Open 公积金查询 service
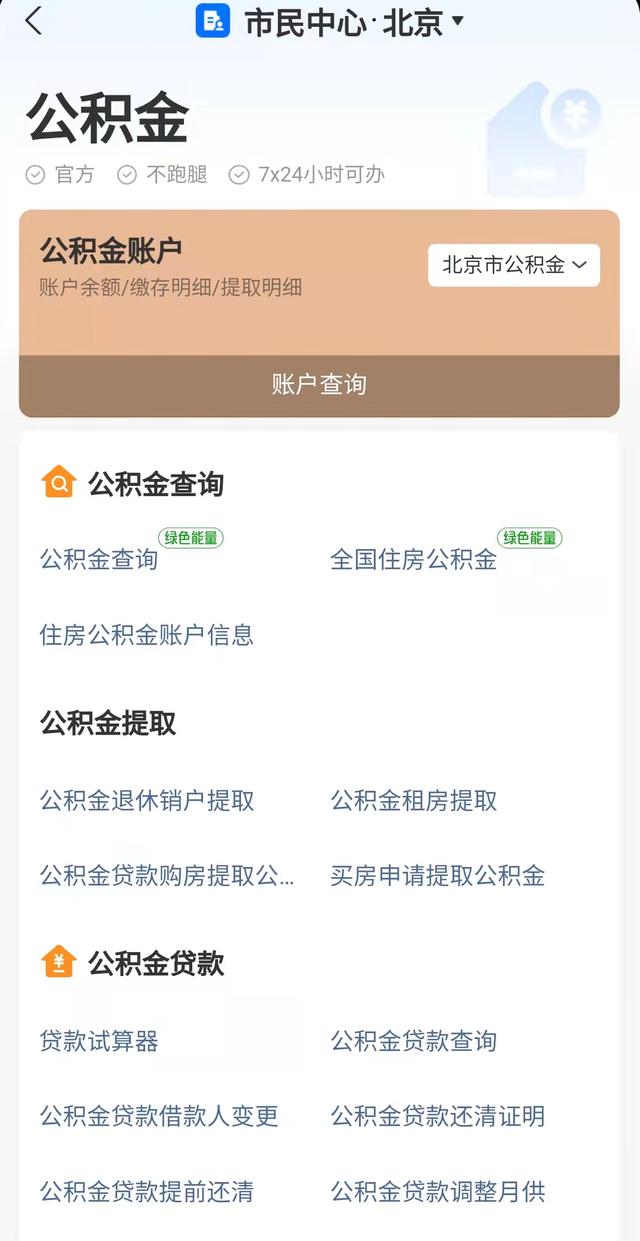Image resolution: width=640 pixels, height=1241 pixels. pos(99,560)
